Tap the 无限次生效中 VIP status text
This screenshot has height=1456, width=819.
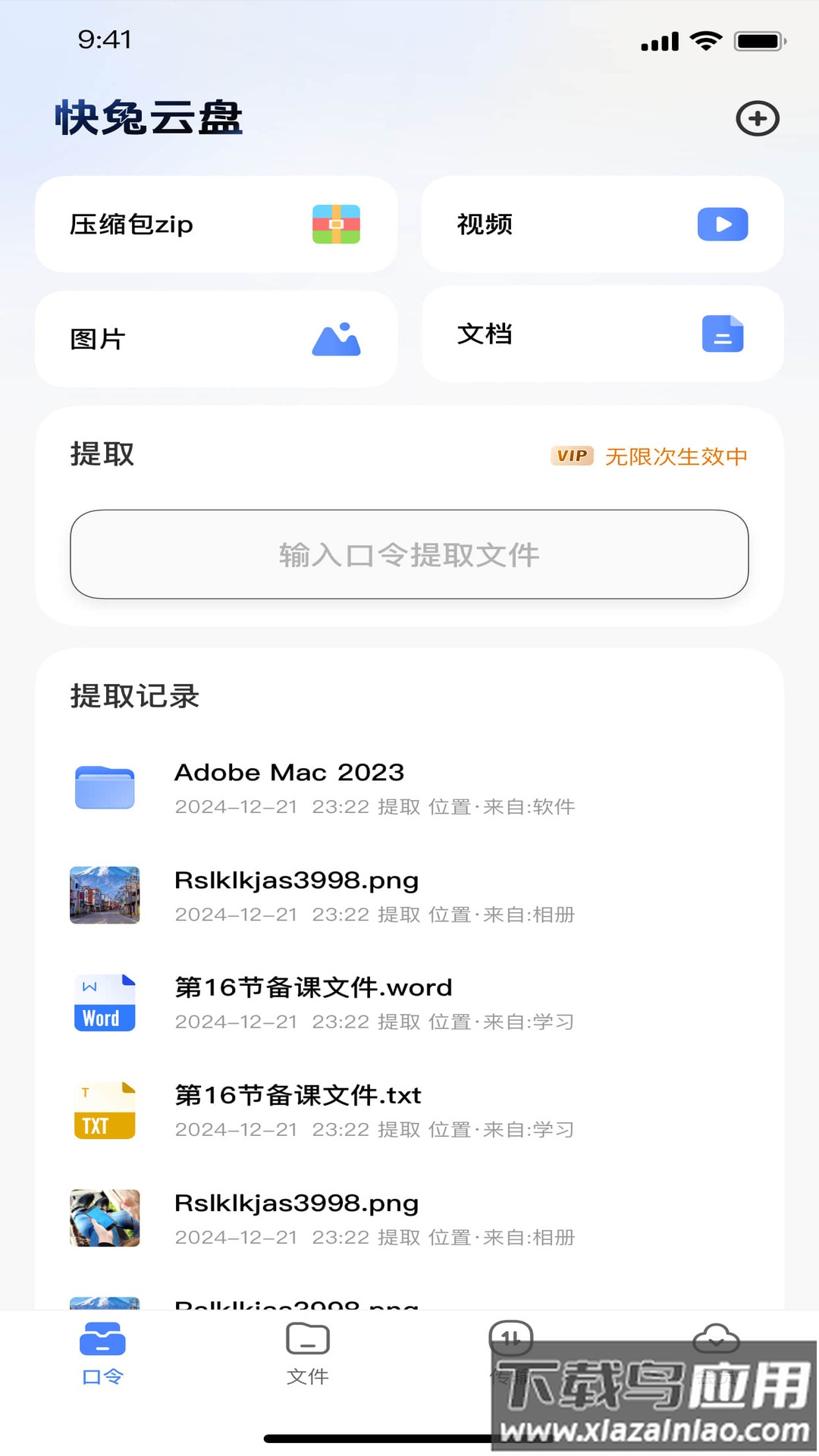pyautogui.click(x=676, y=456)
